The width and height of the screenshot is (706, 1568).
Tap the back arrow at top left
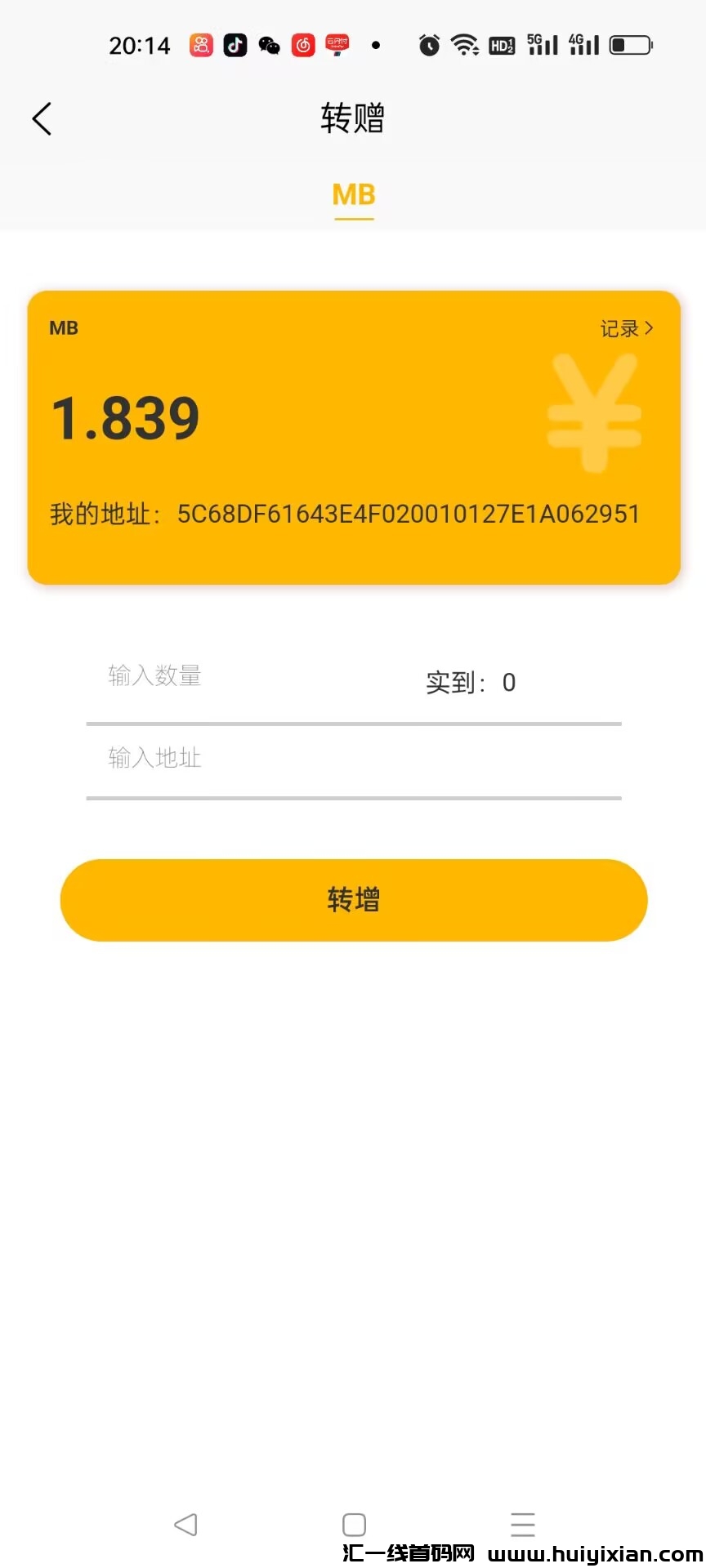coord(42,118)
